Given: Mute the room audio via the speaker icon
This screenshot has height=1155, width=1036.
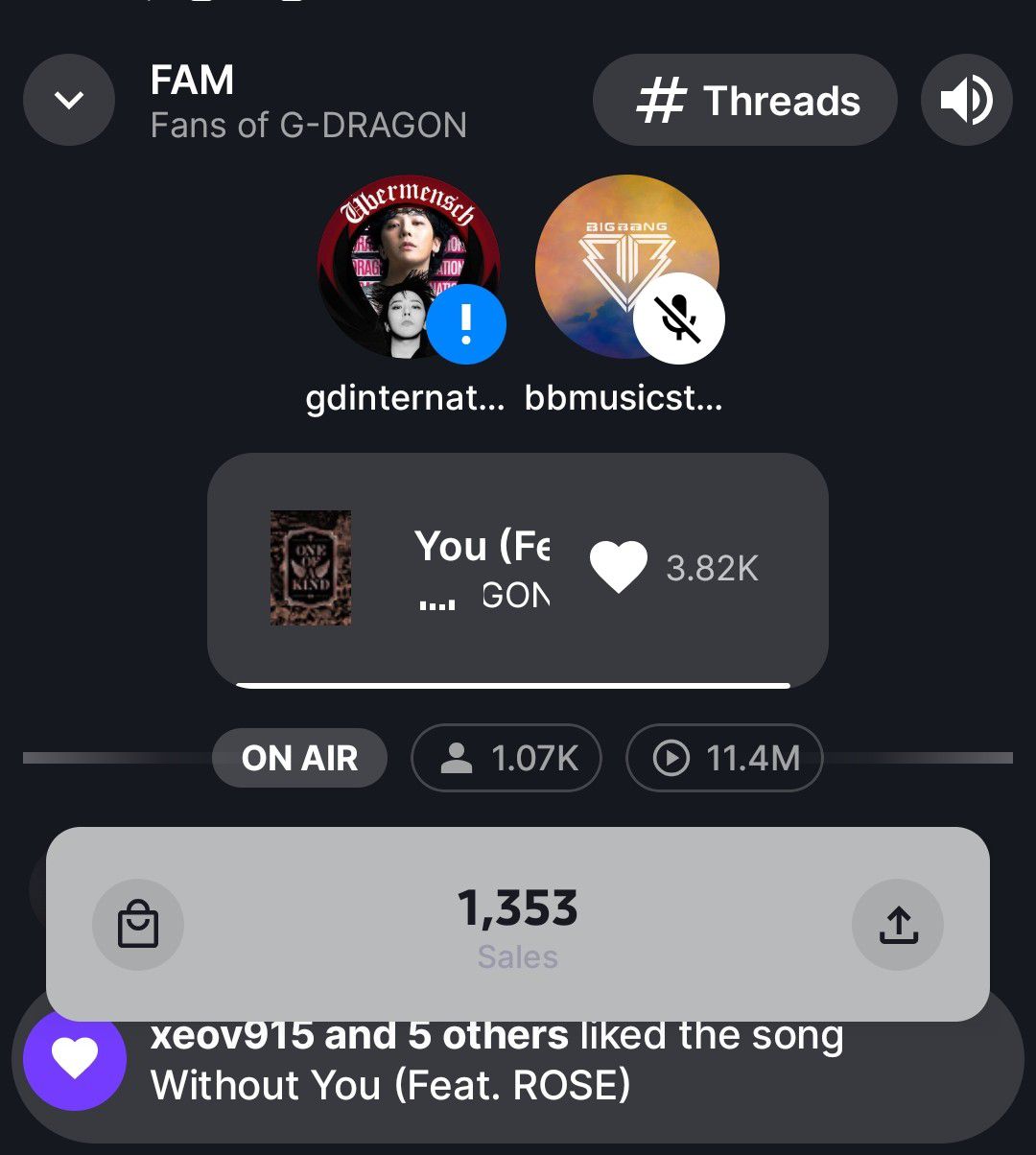Looking at the screenshot, I should coord(966,100).
